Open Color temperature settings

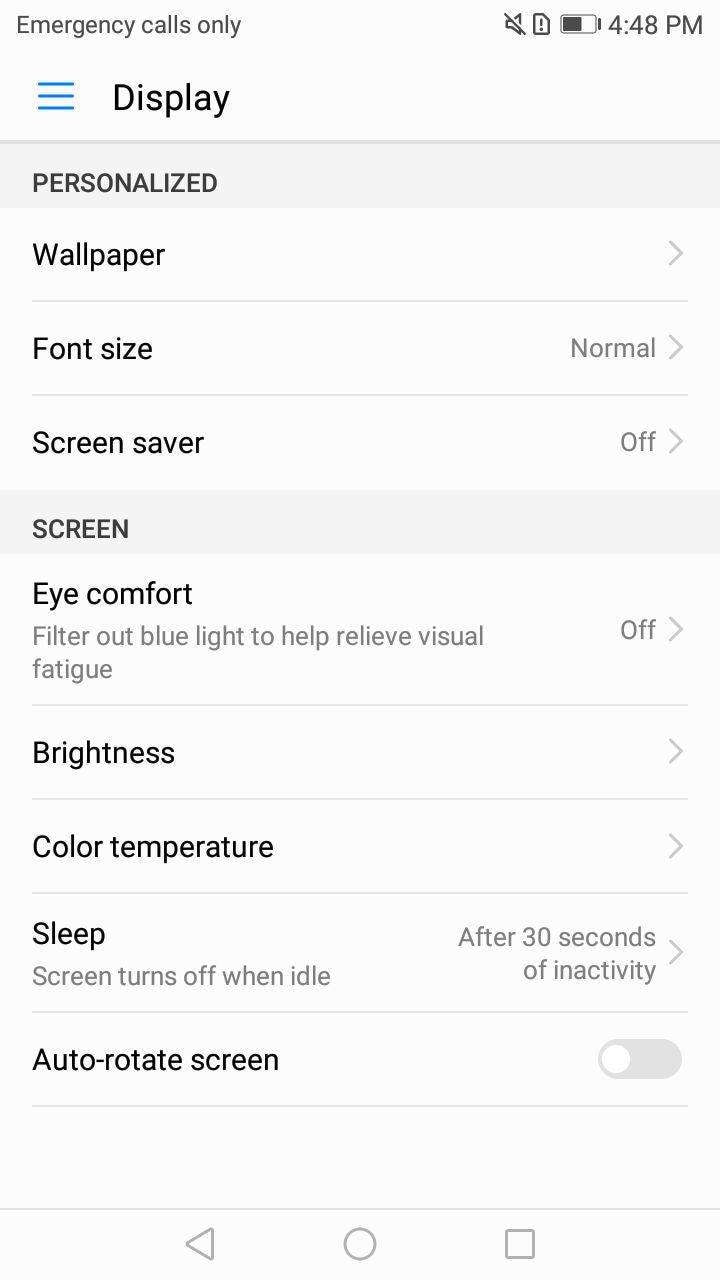pos(359,846)
